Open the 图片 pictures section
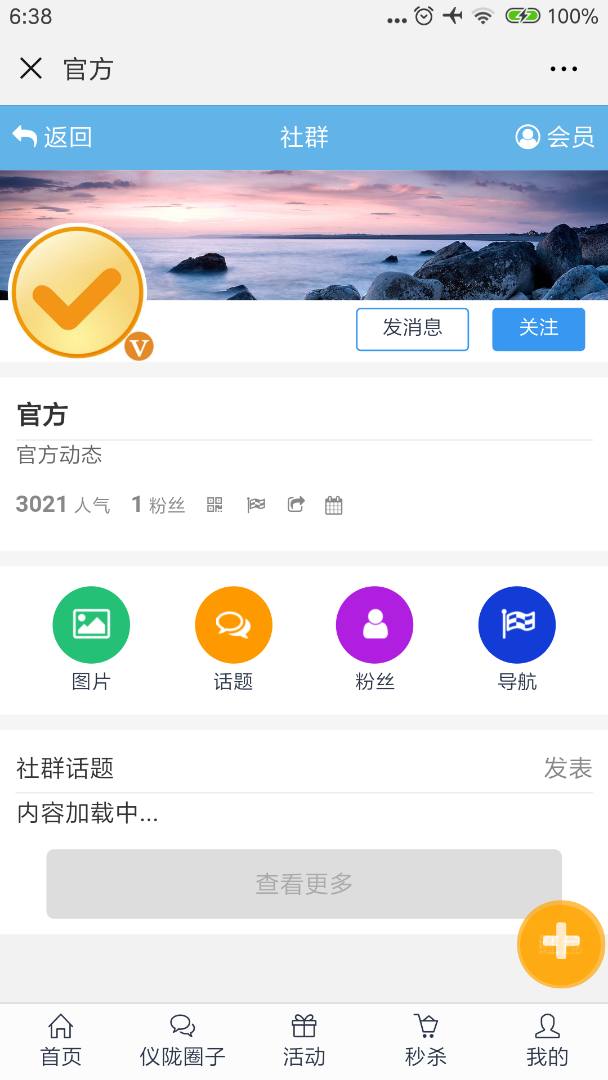 pos(91,638)
